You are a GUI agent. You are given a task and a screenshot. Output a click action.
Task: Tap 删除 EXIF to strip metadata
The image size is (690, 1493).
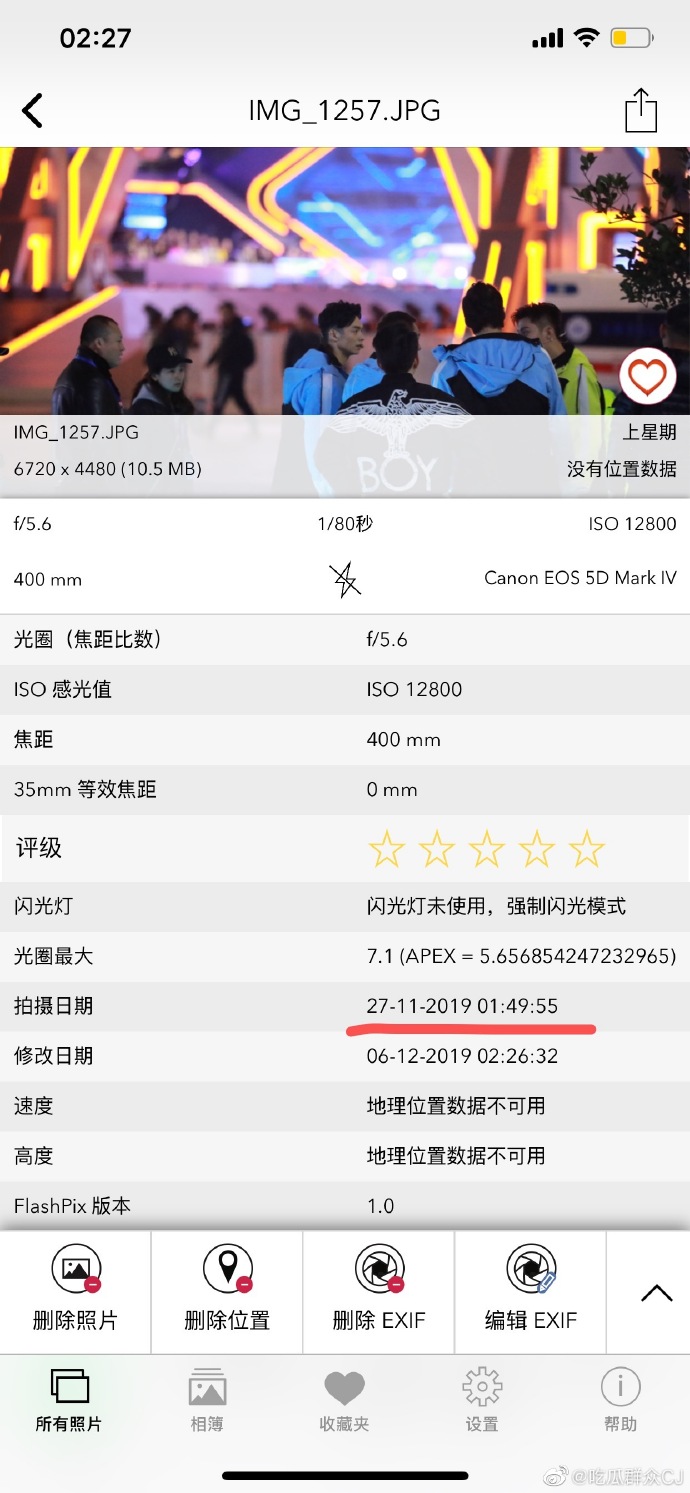(379, 1292)
